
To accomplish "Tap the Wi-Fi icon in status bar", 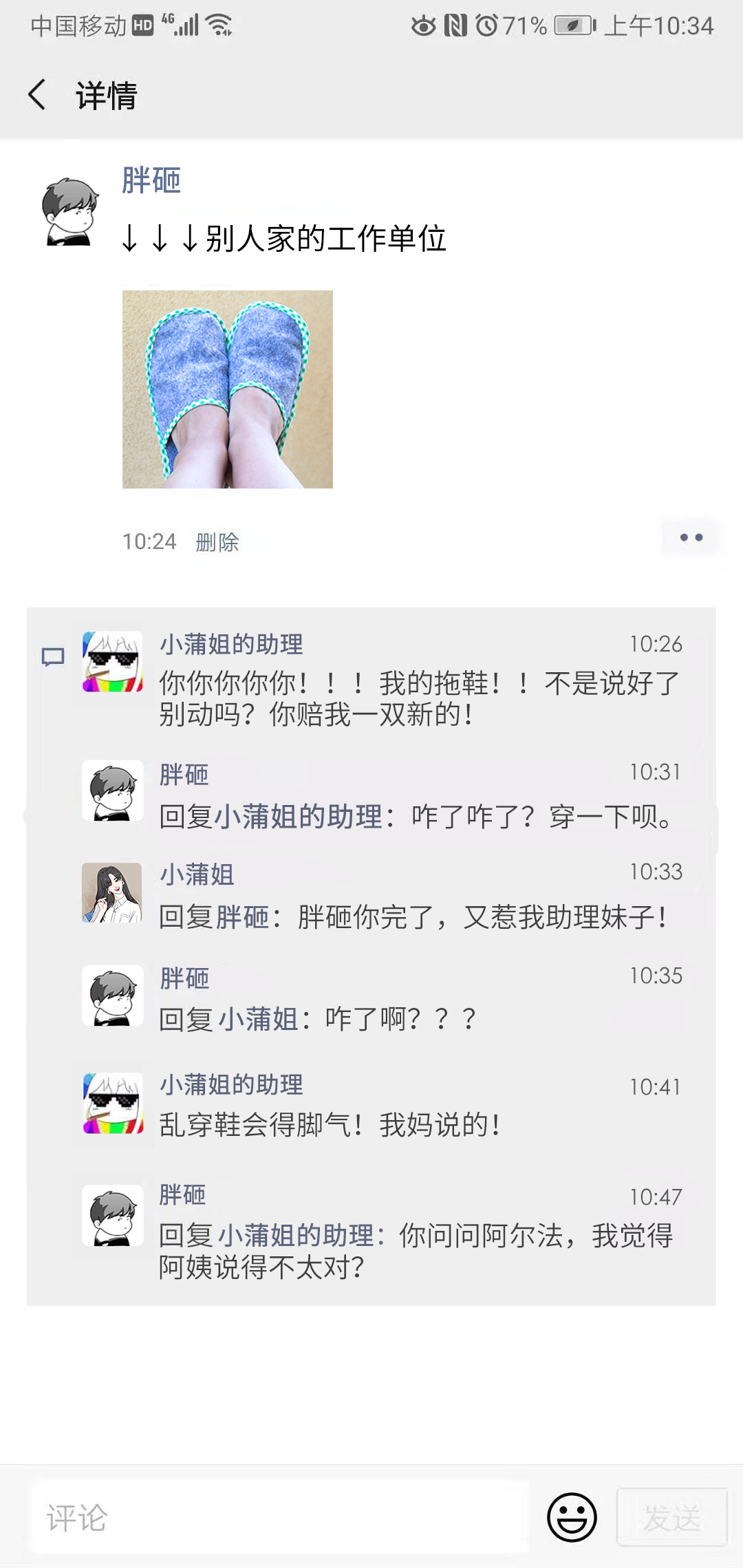I will coord(219,26).
